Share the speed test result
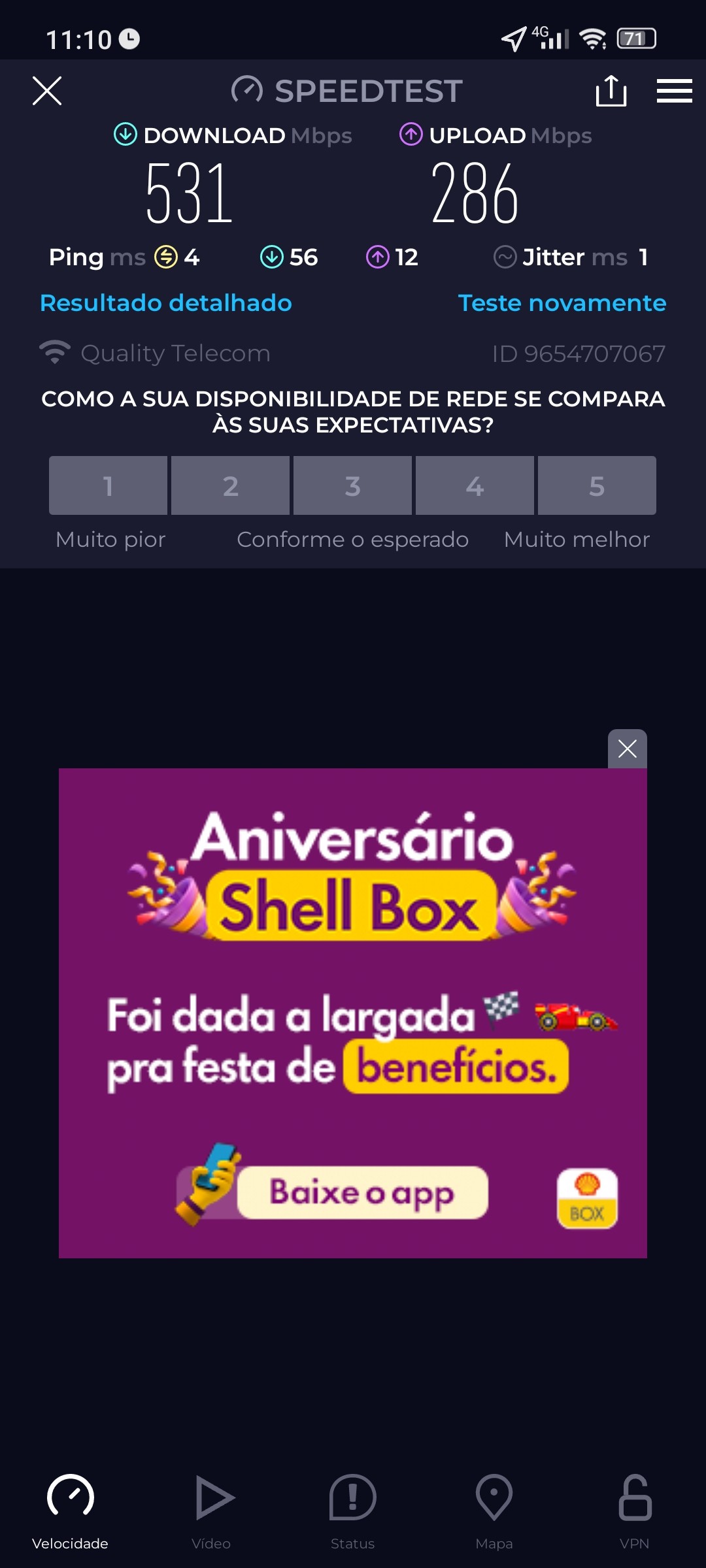 click(x=611, y=91)
